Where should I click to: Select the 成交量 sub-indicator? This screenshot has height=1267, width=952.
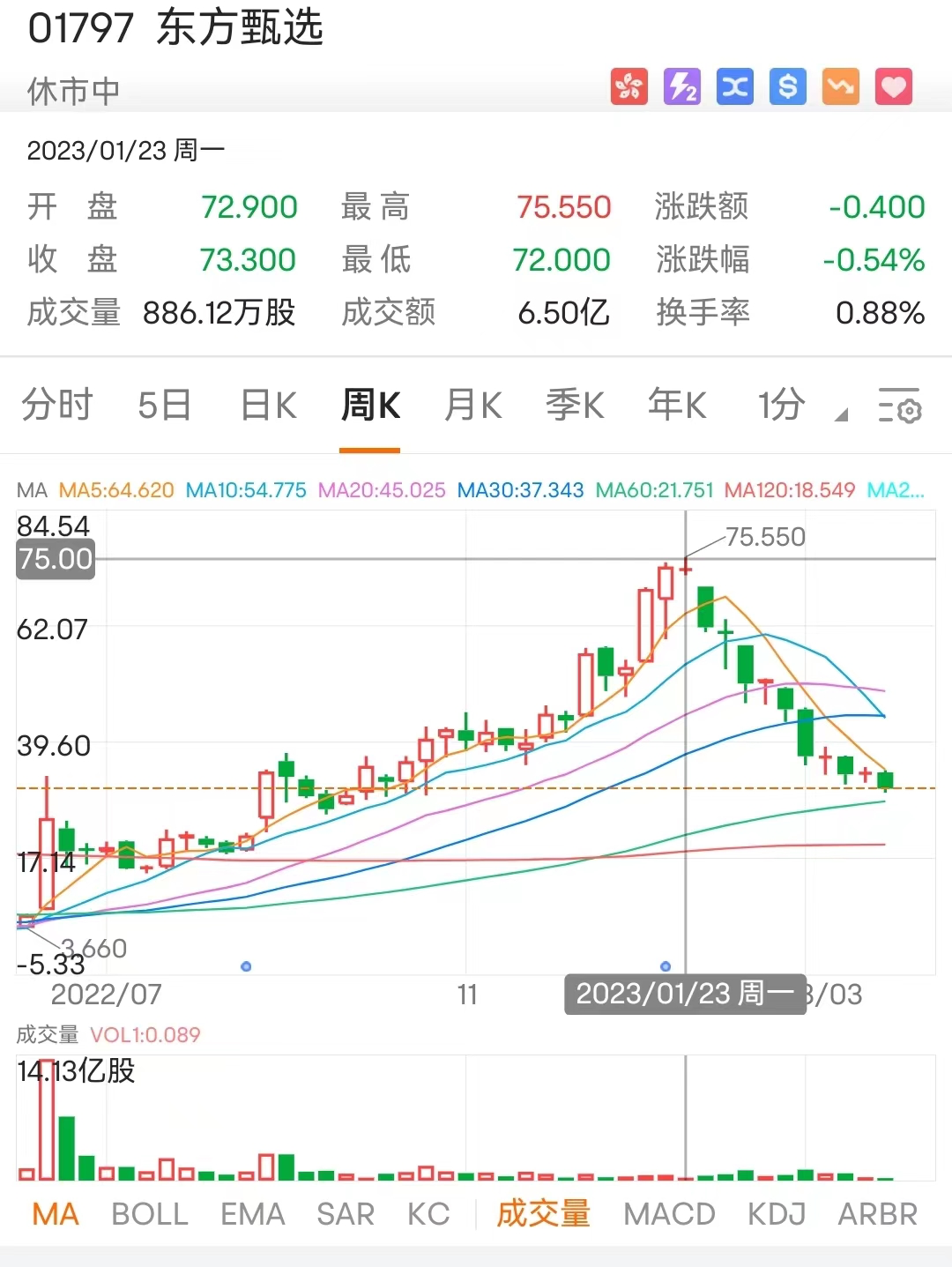(x=543, y=1214)
